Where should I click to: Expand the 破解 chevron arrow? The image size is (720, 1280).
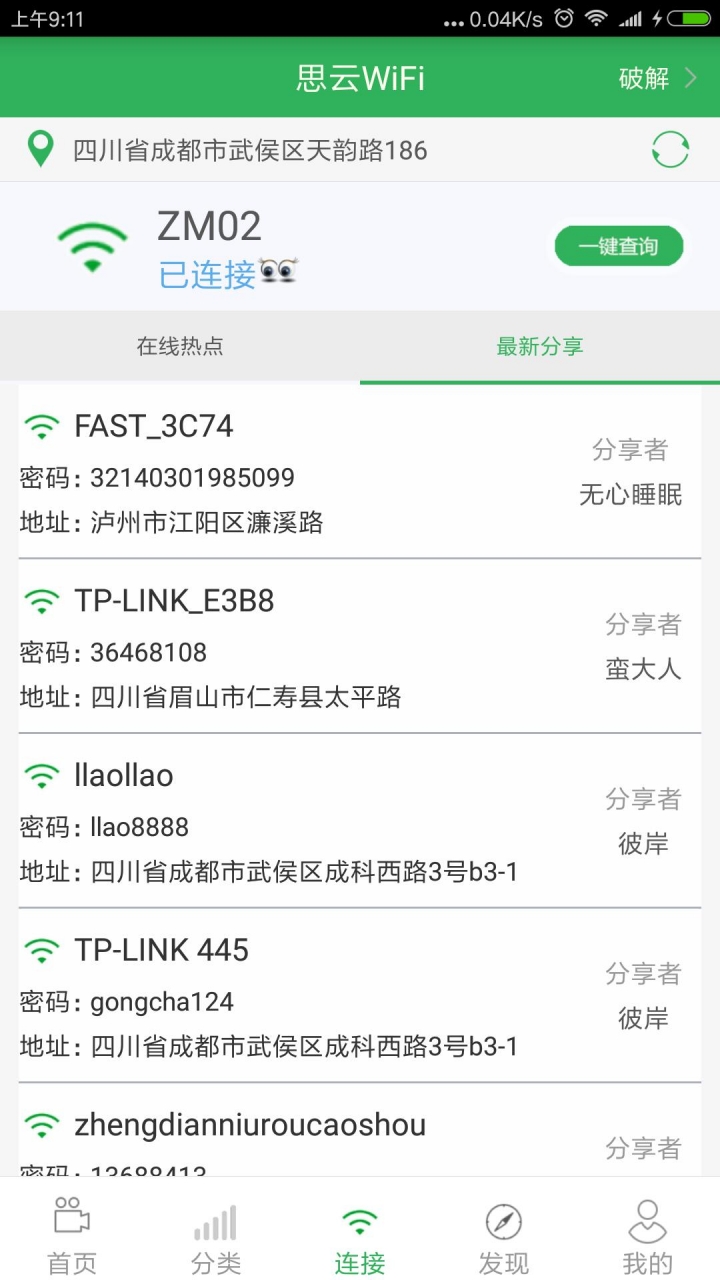(x=693, y=79)
